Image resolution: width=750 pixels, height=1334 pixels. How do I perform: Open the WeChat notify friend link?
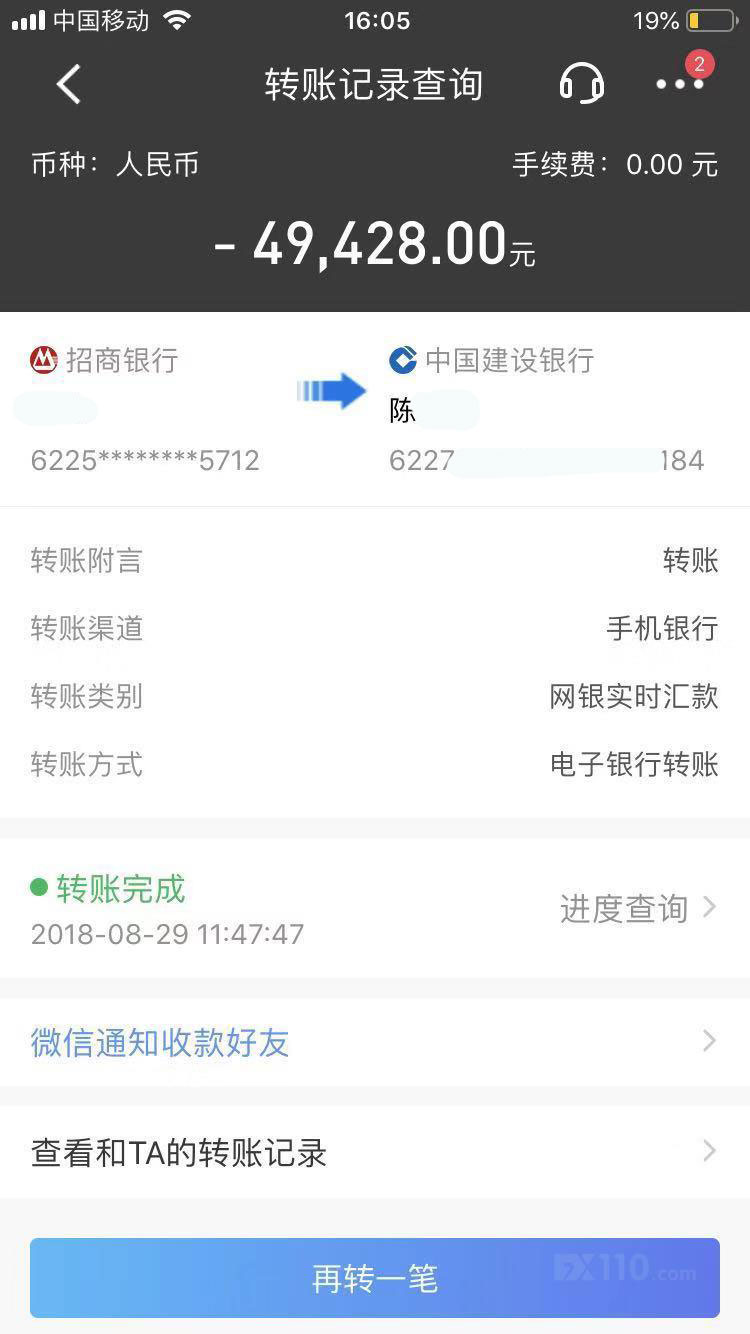[x=159, y=1042]
